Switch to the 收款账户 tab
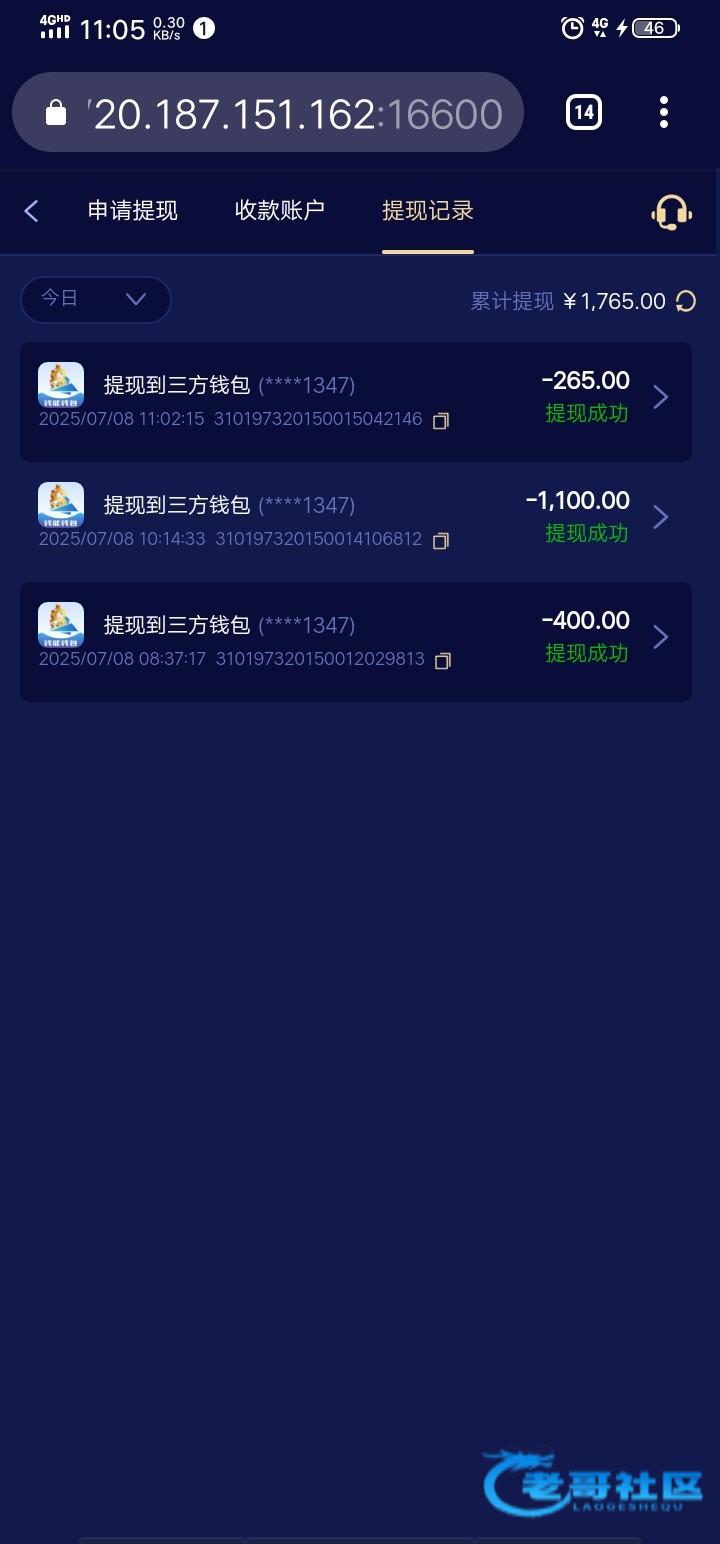 279,211
